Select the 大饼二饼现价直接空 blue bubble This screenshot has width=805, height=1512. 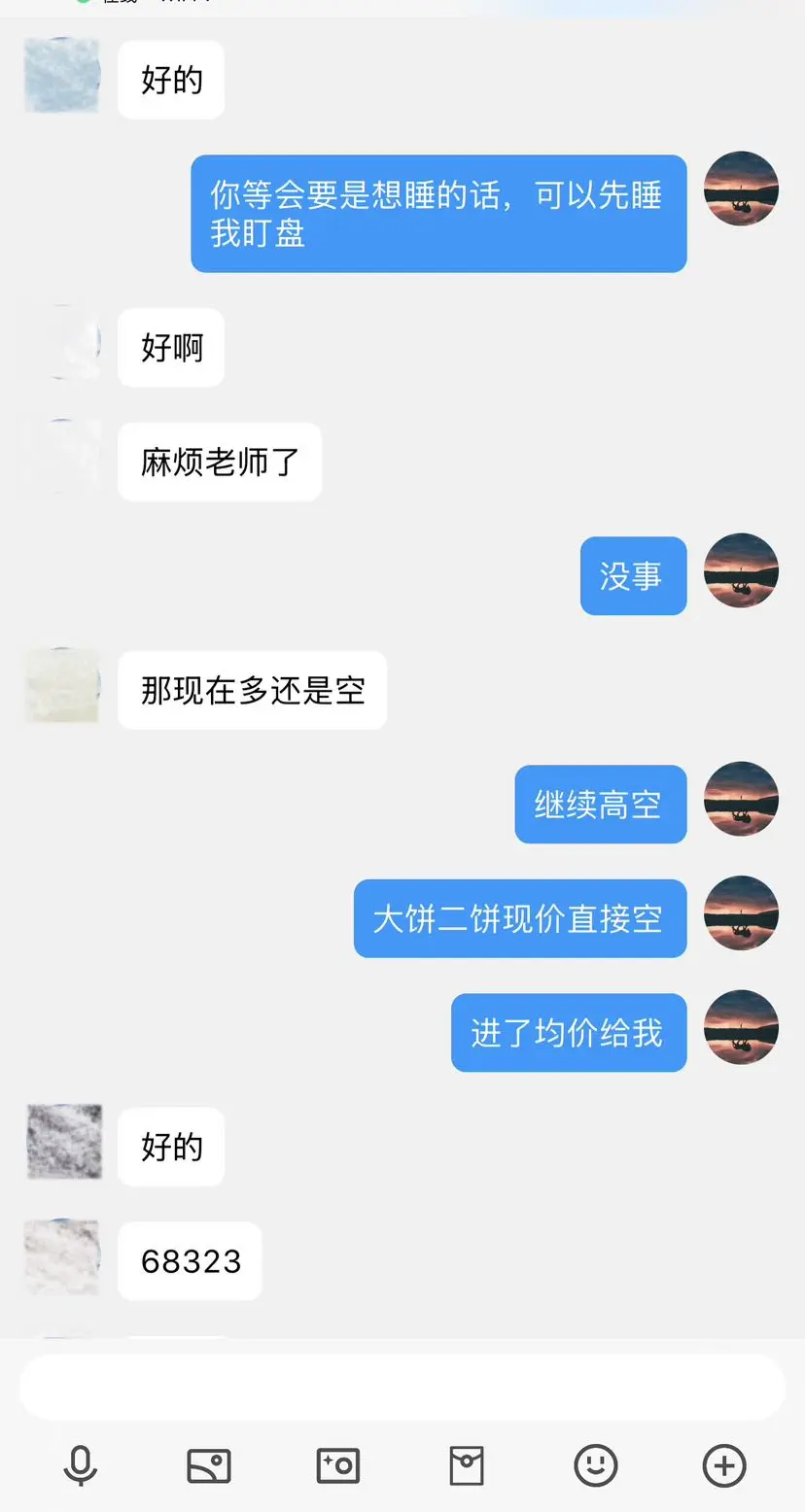pyautogui.click(x=519, y=918)
